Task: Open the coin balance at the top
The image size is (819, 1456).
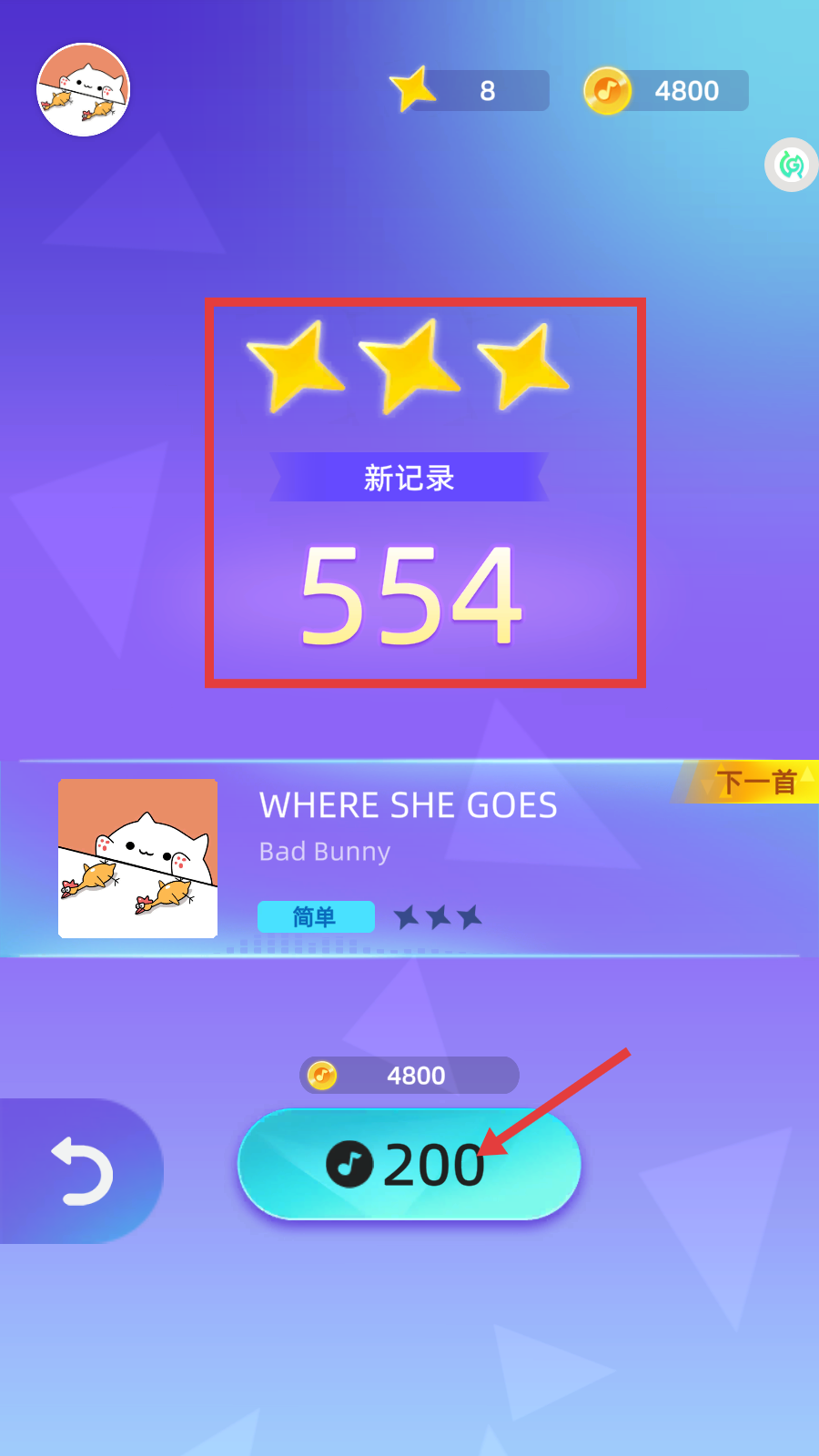Action: click(x=667, y=91)
